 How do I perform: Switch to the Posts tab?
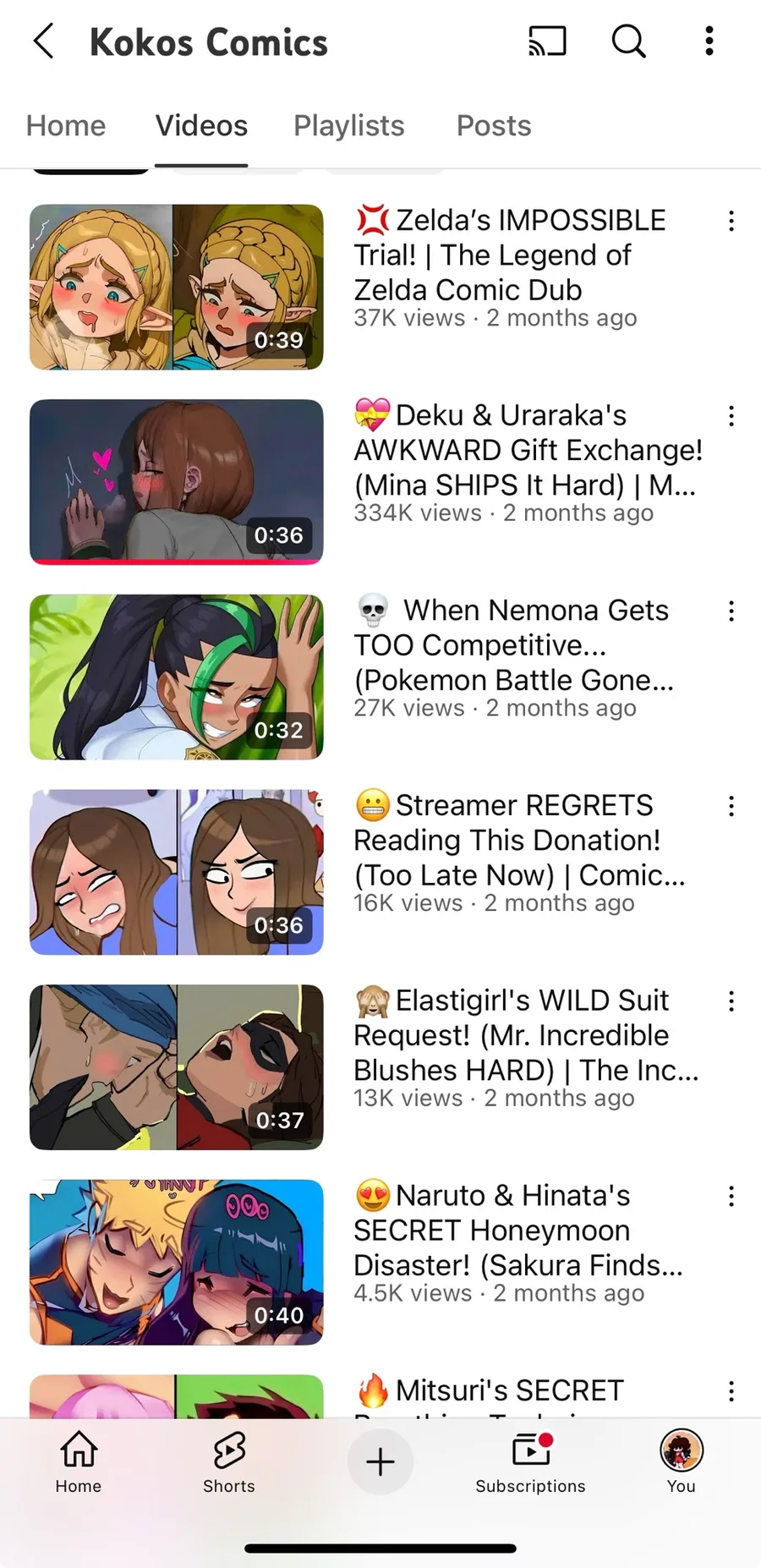click(x=494, y=125)
